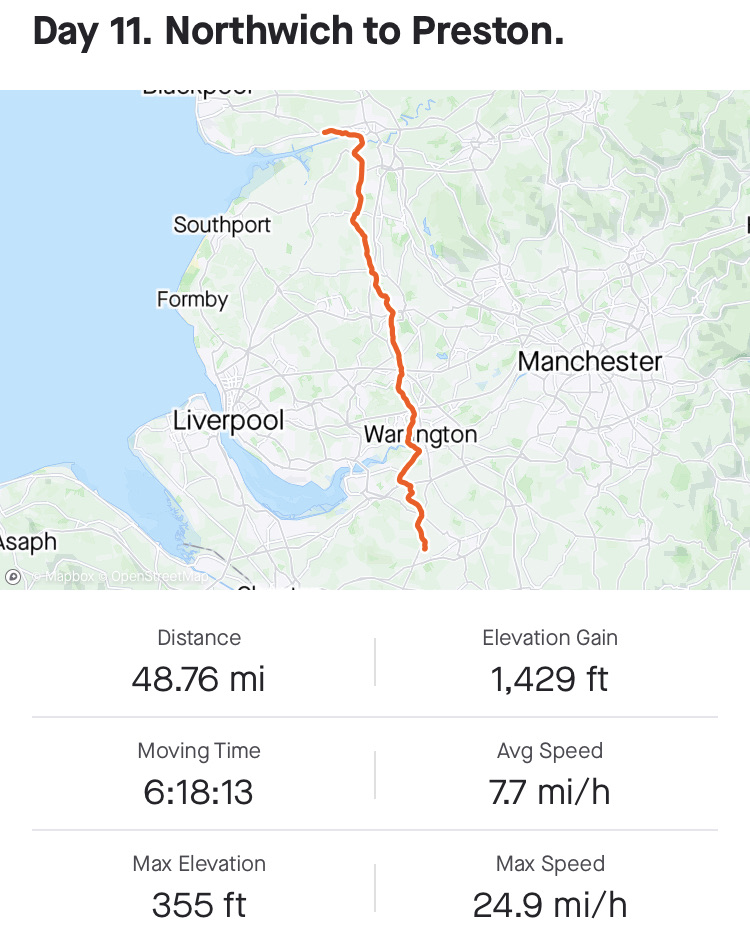Tap the Mapbox attribution icon
The width and height of the screenshot is (750, 948).
(14, 577)
